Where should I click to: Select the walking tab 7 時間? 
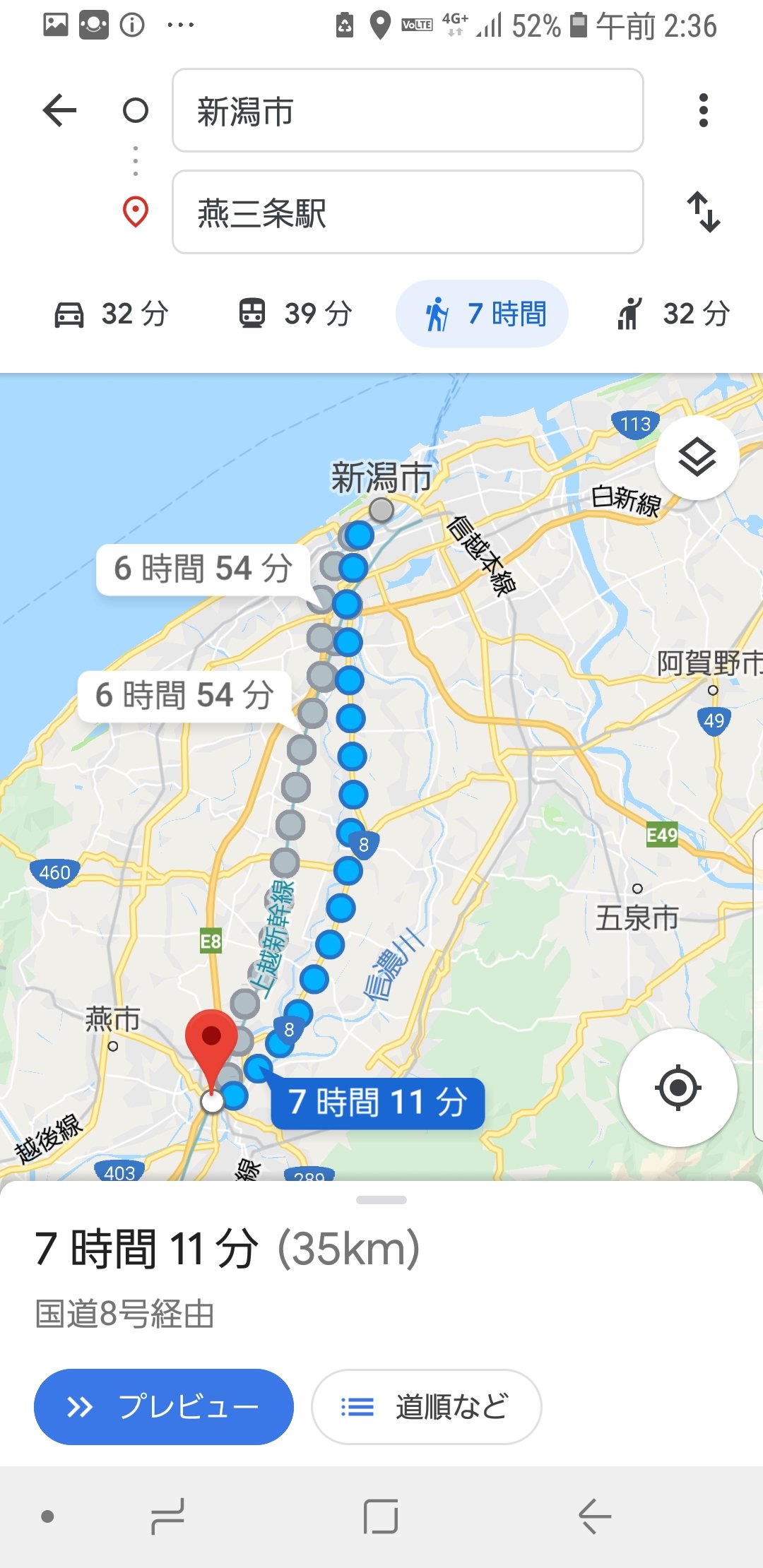pyautogui.click(x=483, y=314)
